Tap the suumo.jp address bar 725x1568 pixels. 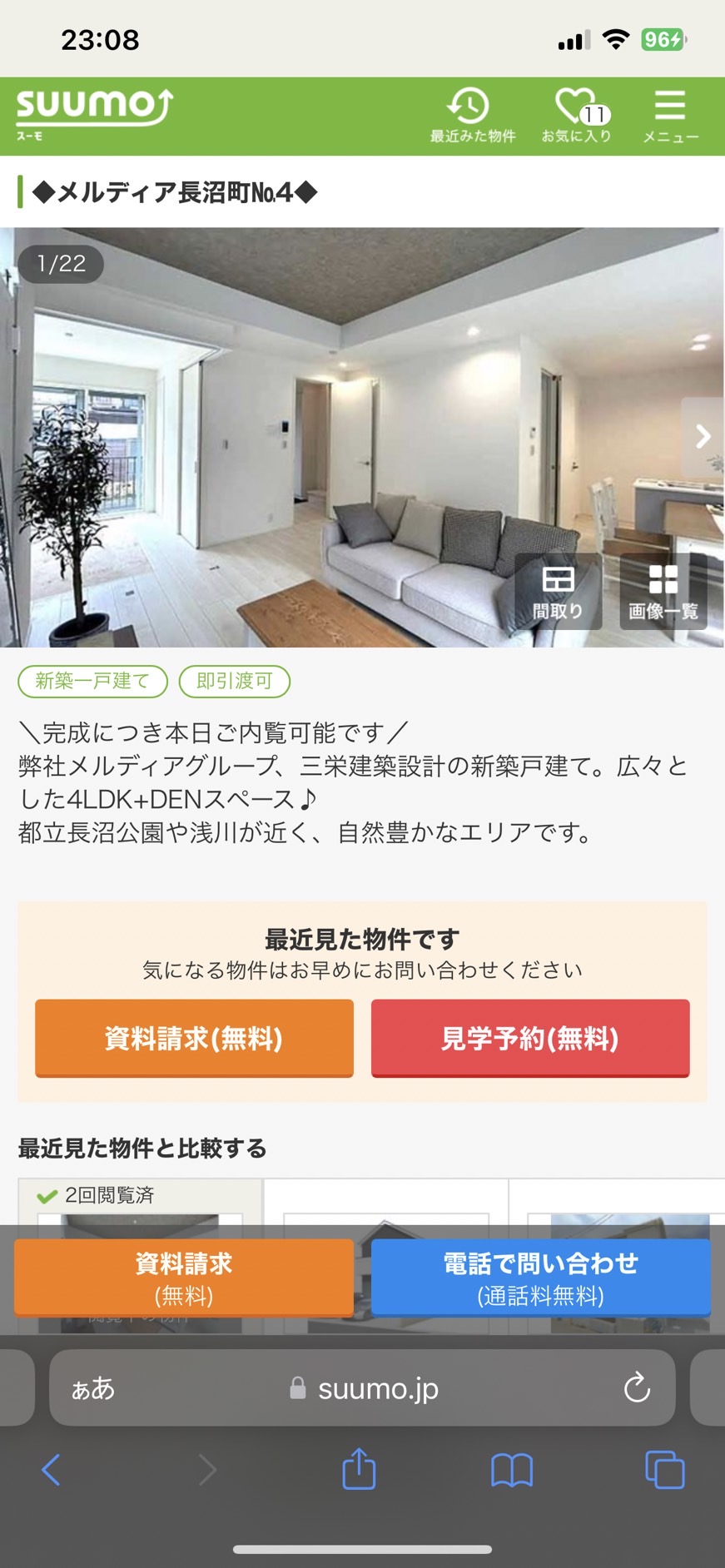pyautogui.click(x=362, y=1387)
